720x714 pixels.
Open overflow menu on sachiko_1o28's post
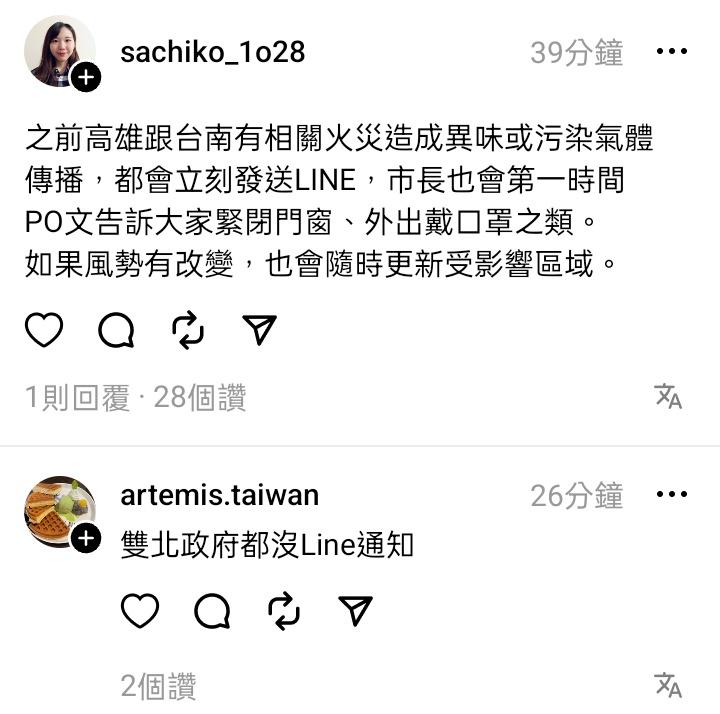[671, 52]
